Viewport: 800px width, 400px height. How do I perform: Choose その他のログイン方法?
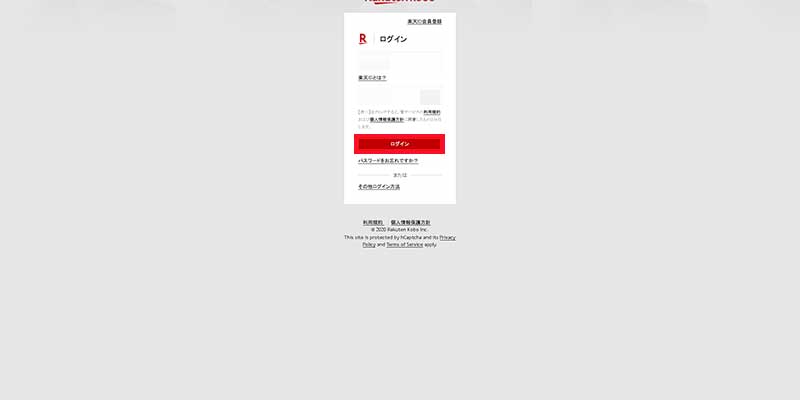pyautogui.click(x=379, y=186)
